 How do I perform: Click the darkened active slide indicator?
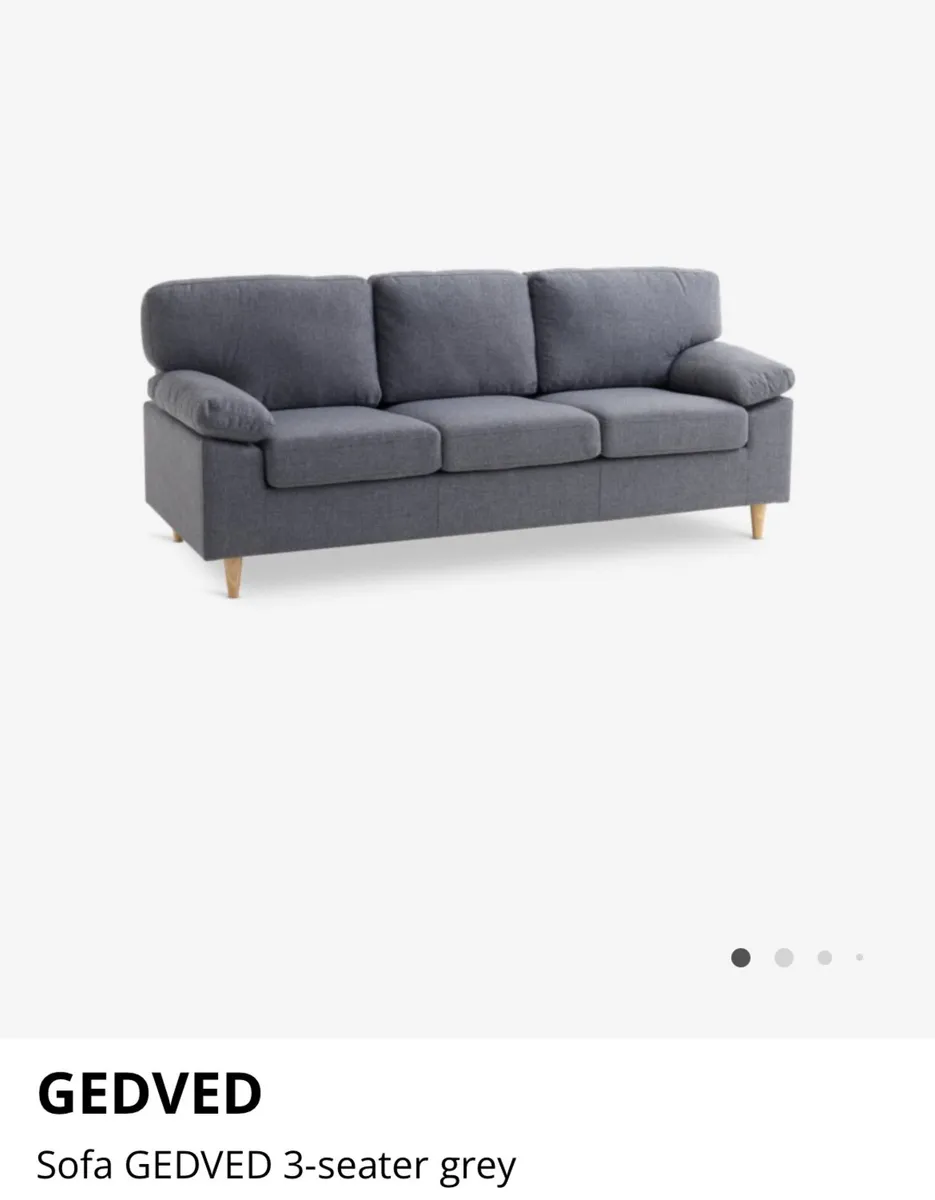coord(740,957)
